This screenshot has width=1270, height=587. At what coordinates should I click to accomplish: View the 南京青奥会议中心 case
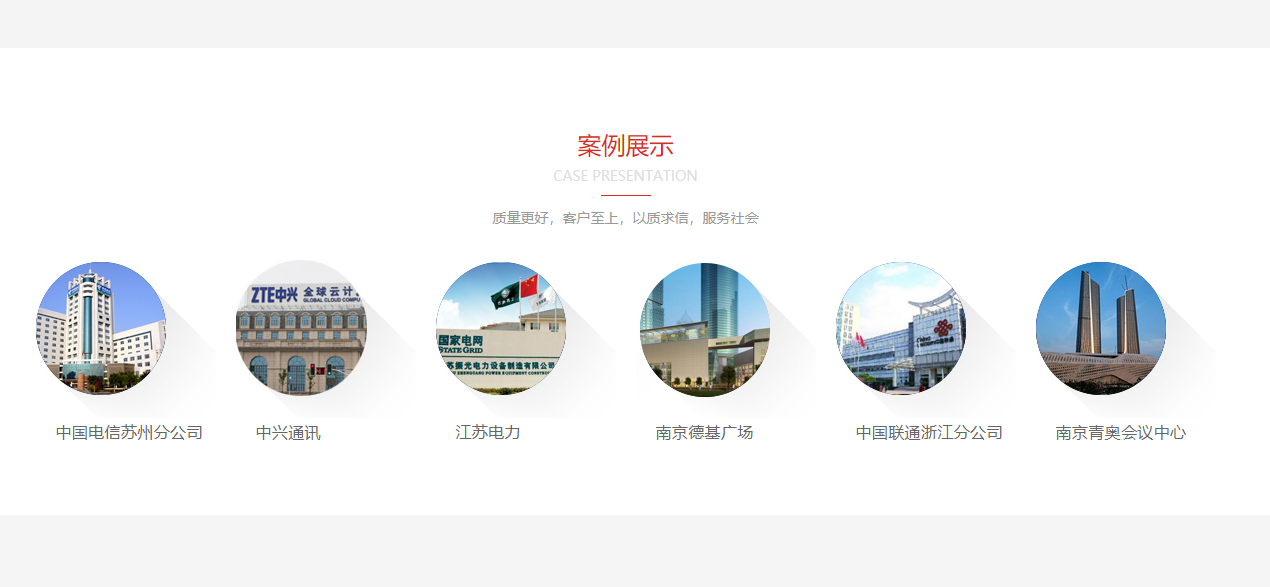click(x=1101, y=328)
